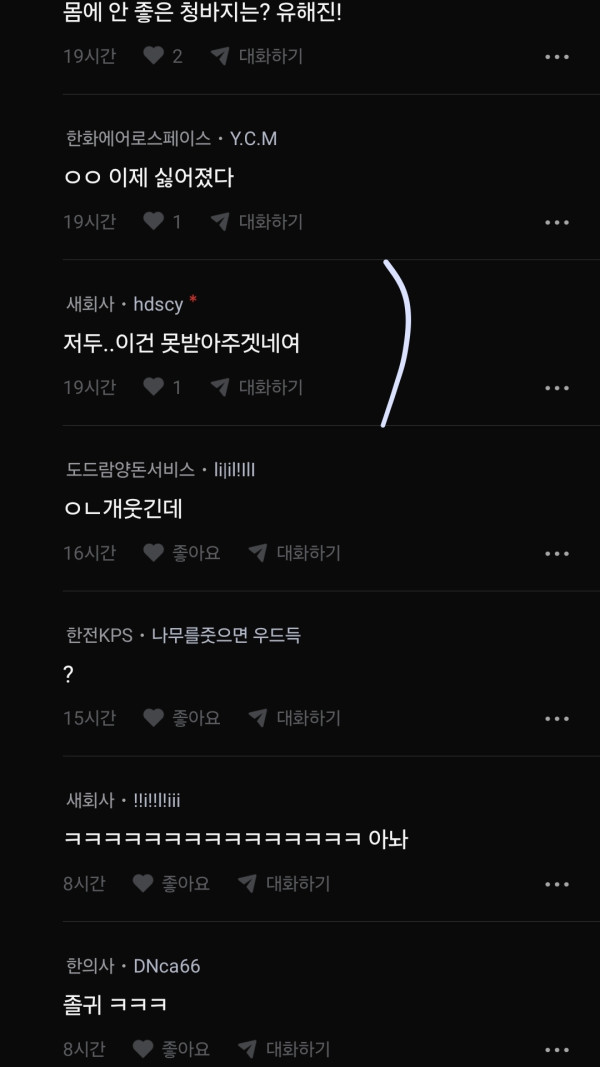This screenshot has height=1067, width=600.
Task: Open more options on hdscy's comment
Action: point(557,388)
